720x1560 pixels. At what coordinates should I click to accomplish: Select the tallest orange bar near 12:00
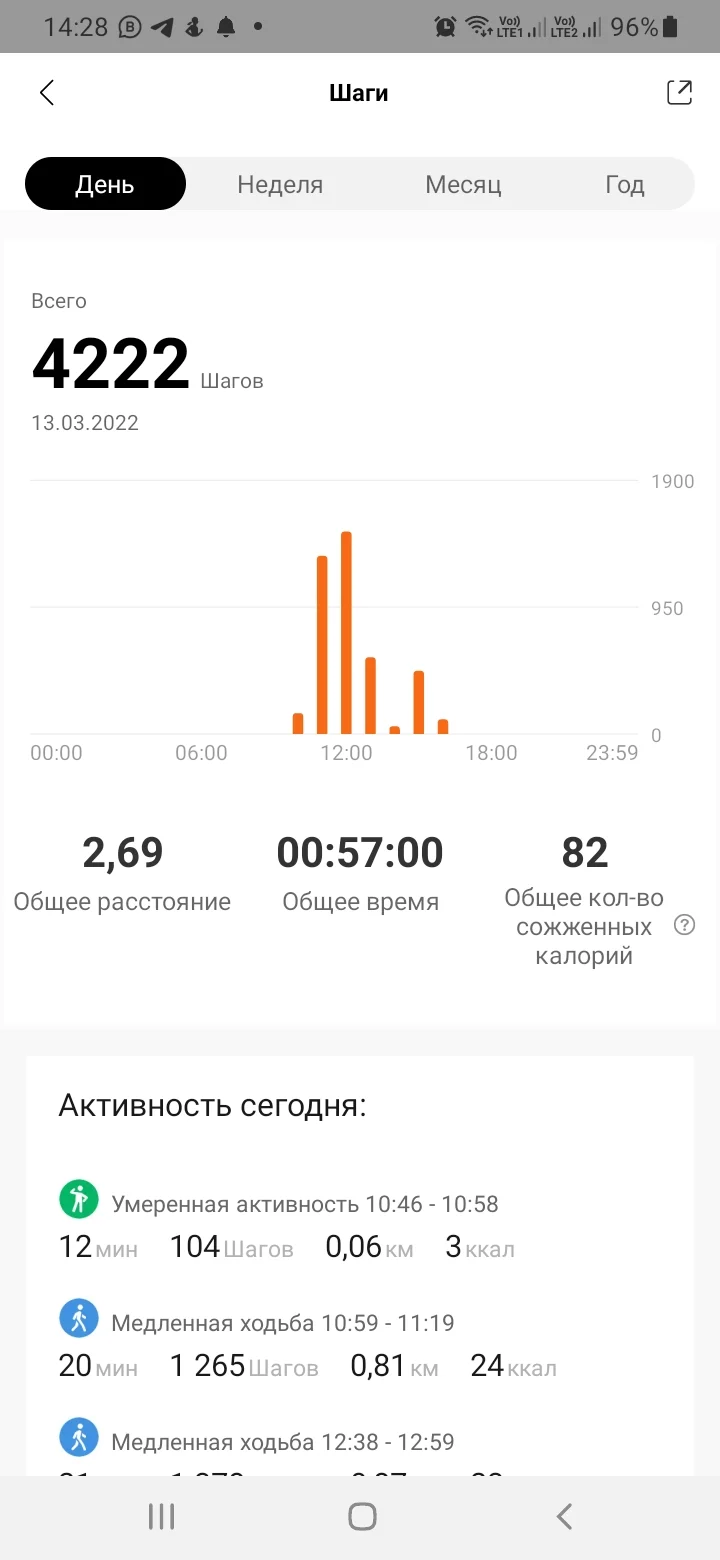click(347, 630)
